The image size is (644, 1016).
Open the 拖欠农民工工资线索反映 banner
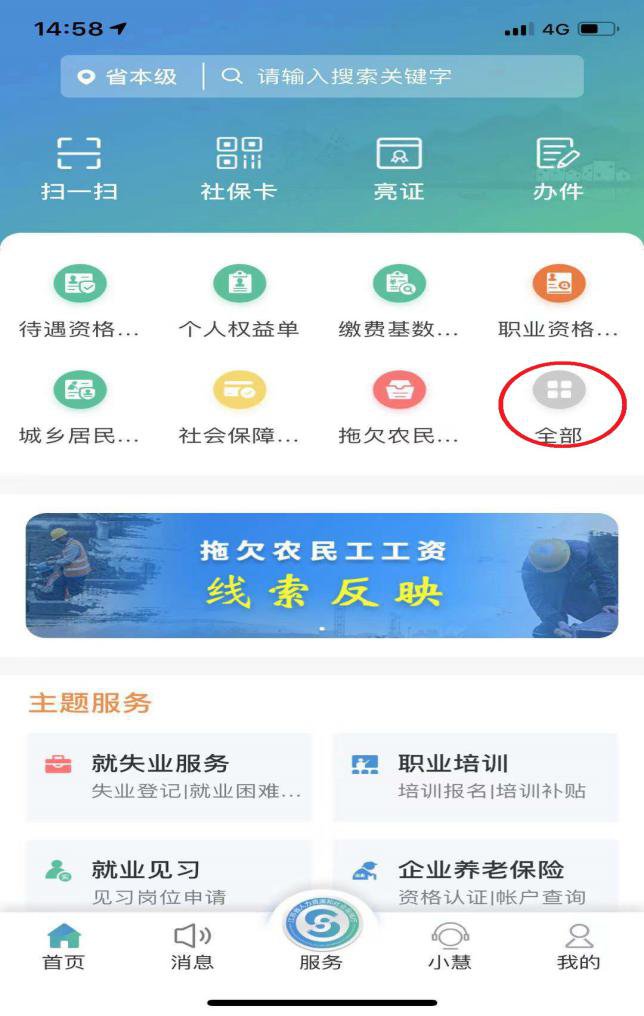coord(321,575)
